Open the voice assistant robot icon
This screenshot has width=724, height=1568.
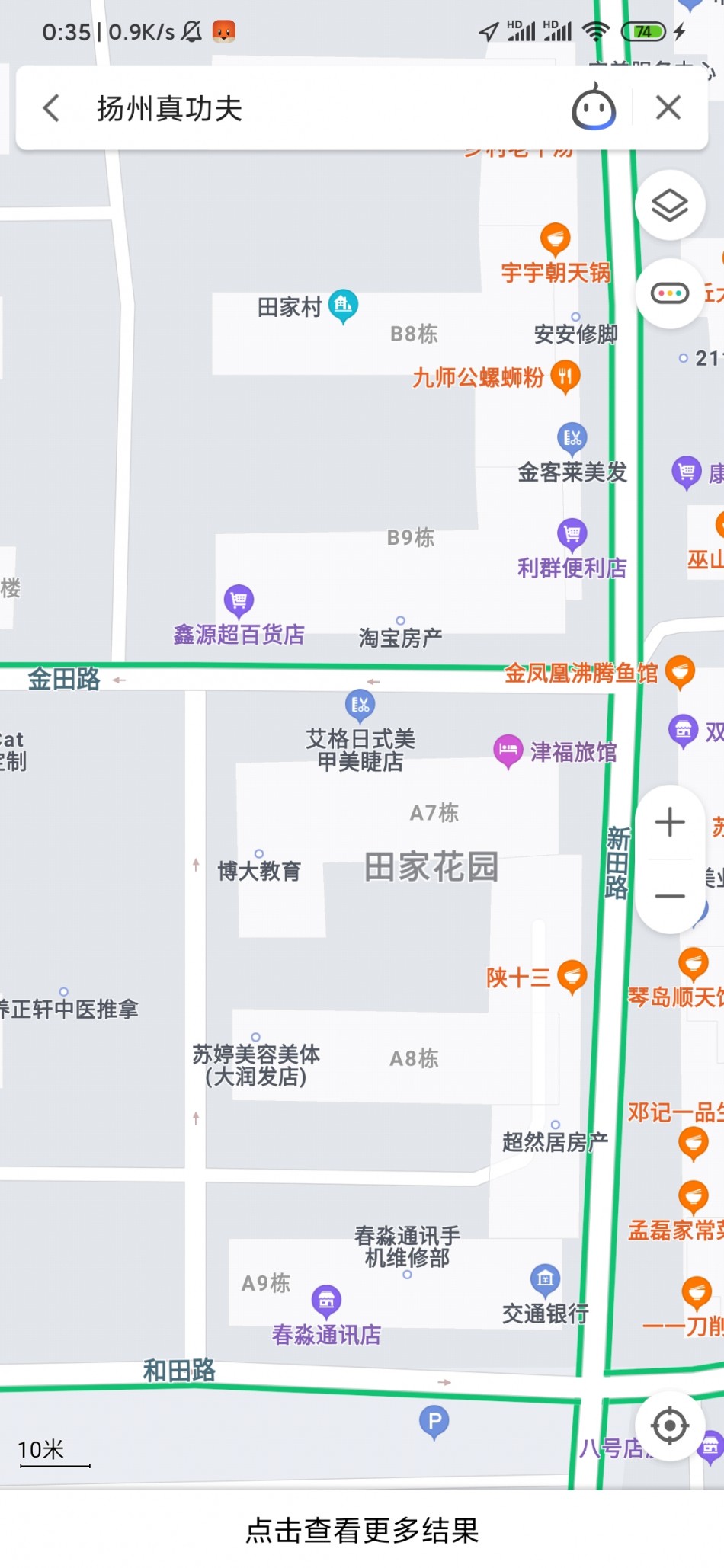pos(594,108)
